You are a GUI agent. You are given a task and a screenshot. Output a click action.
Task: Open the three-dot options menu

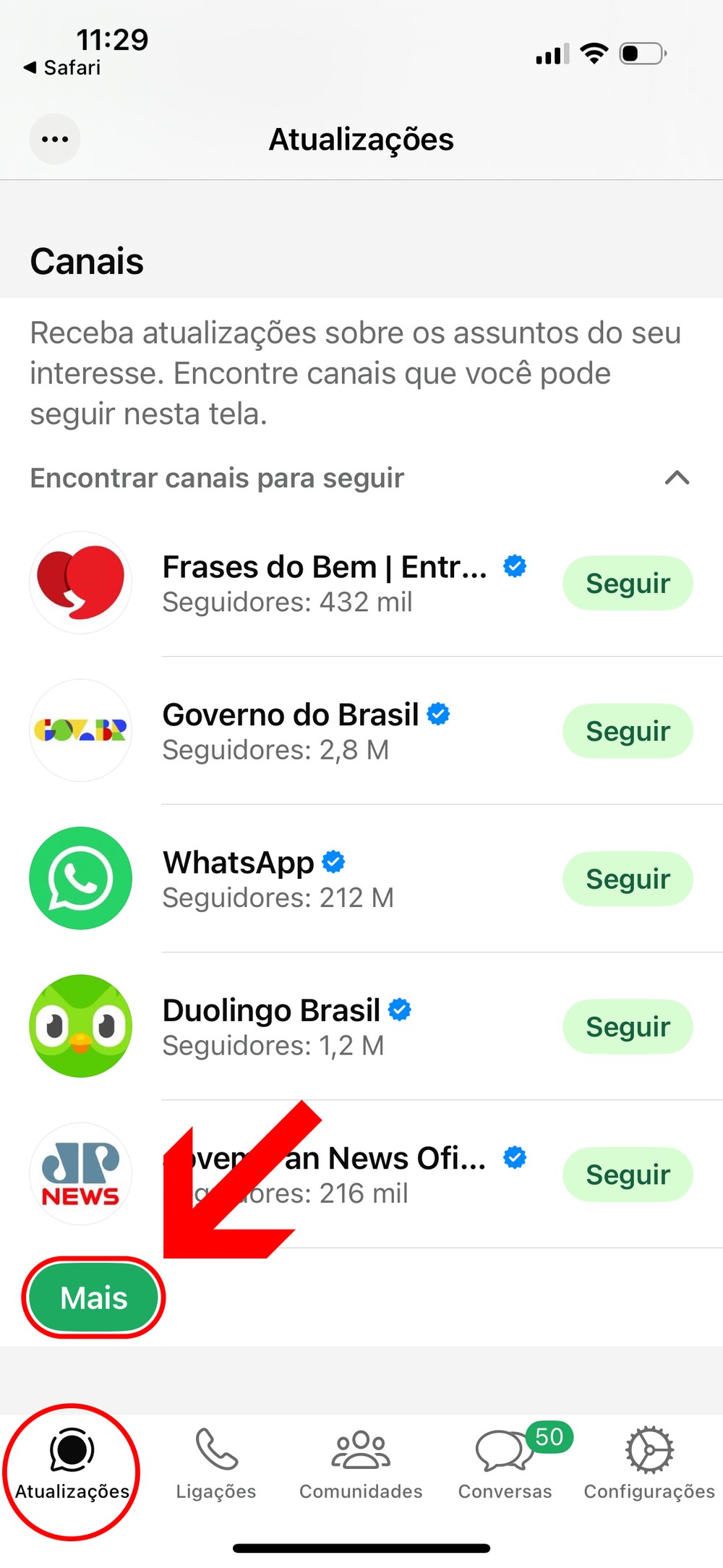pos(55,139)
